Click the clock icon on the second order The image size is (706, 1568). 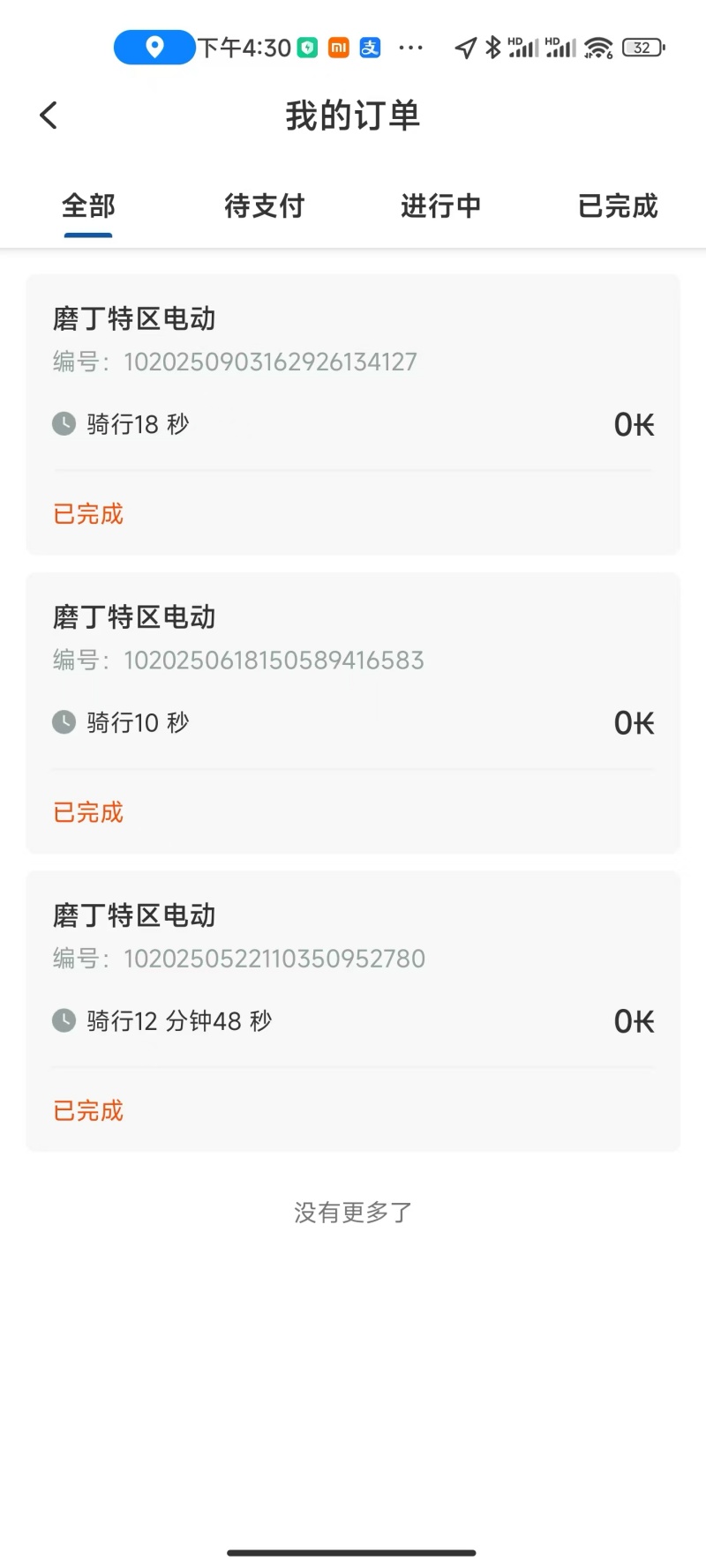63,722
